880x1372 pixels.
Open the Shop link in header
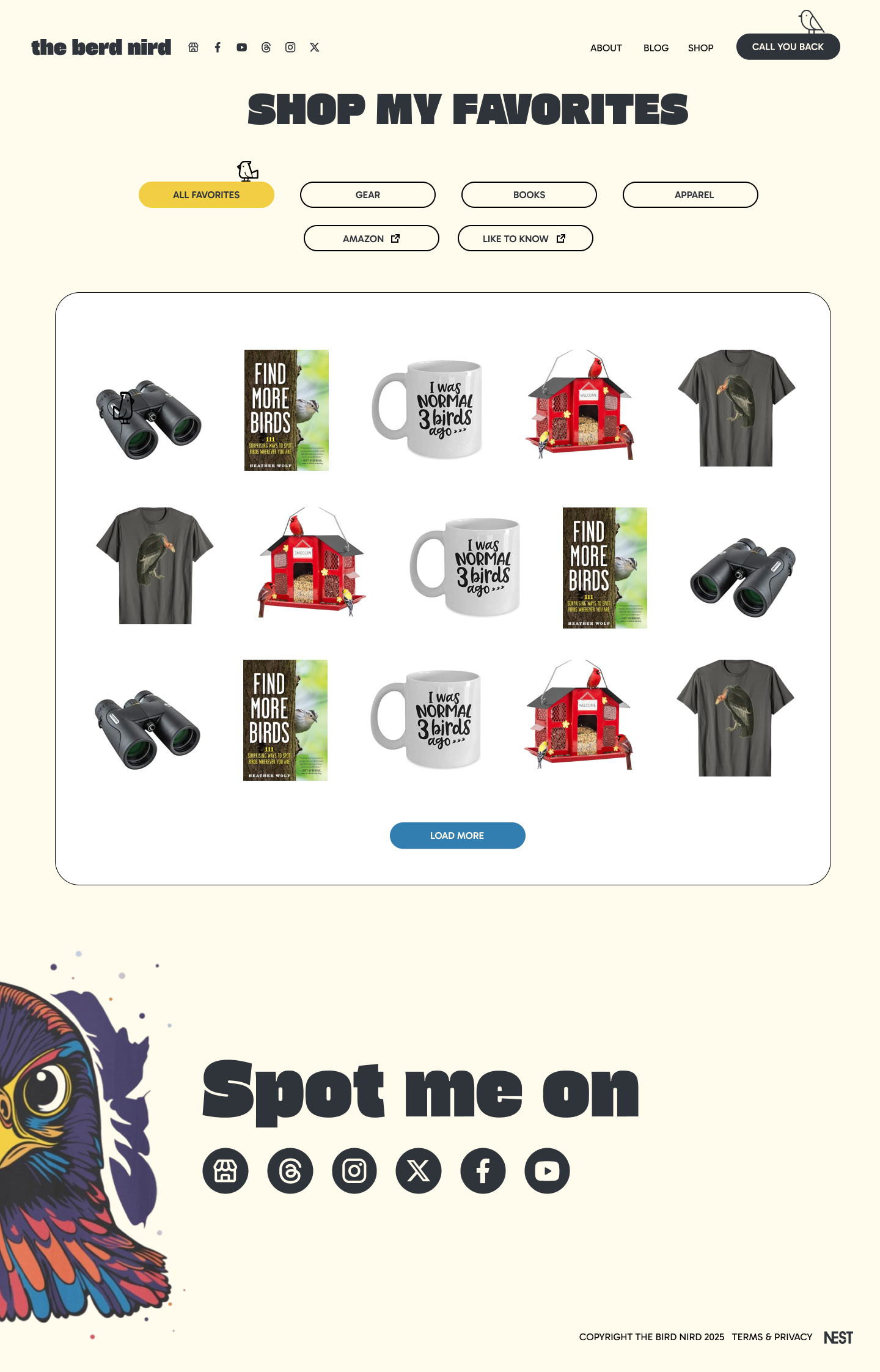coord(700,48)
